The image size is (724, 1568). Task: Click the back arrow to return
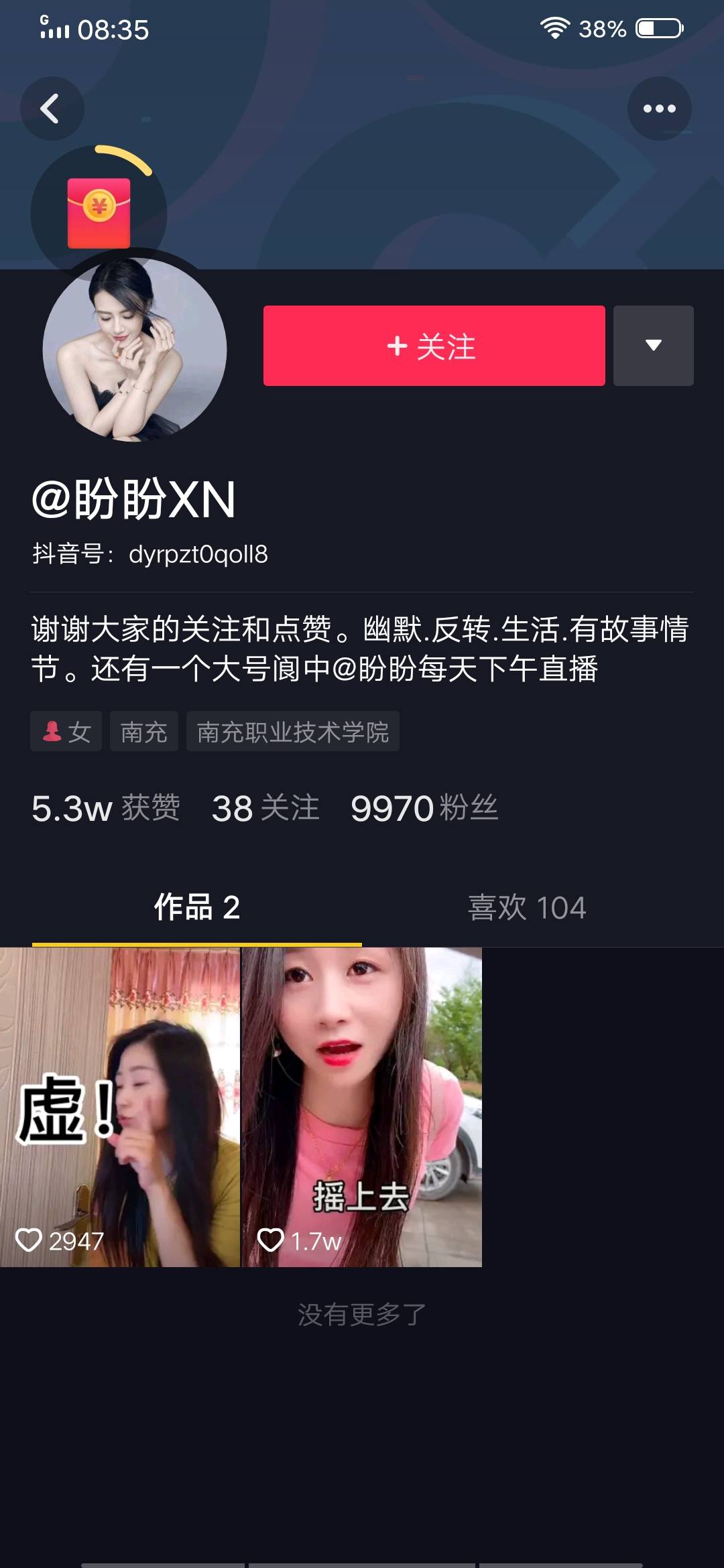point(50,109)
